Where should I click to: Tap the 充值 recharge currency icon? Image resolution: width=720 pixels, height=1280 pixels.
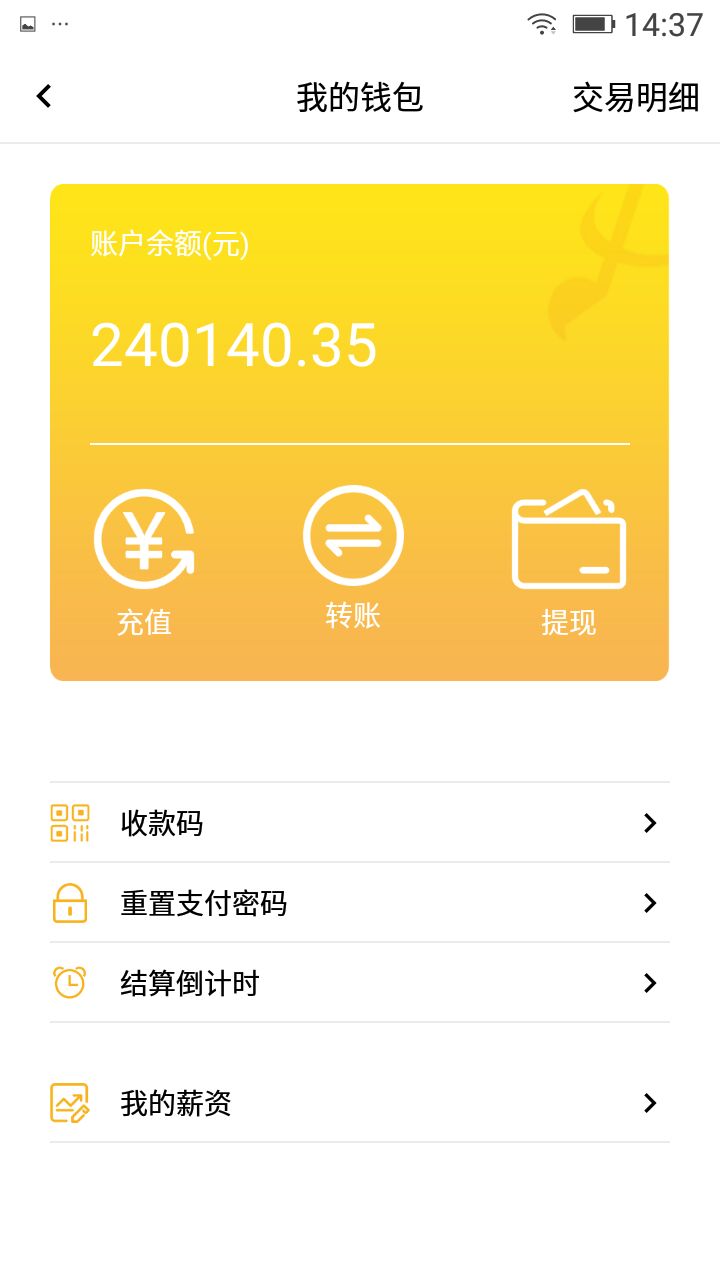point(143,537)
